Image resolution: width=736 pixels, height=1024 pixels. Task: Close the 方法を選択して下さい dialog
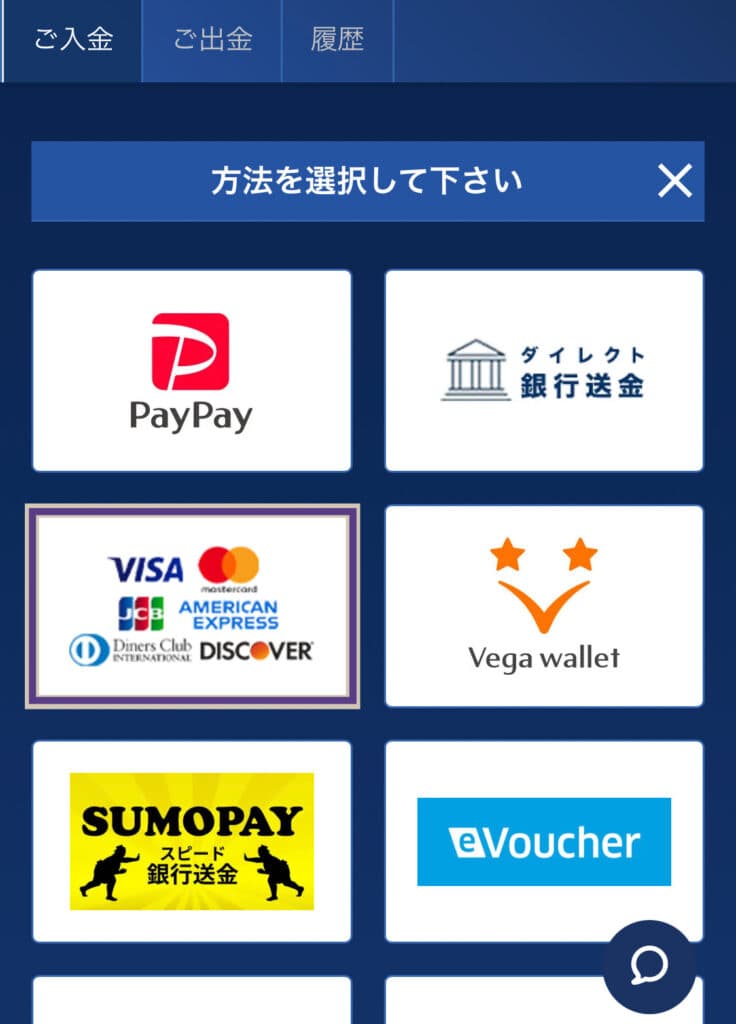coord(676,180)
